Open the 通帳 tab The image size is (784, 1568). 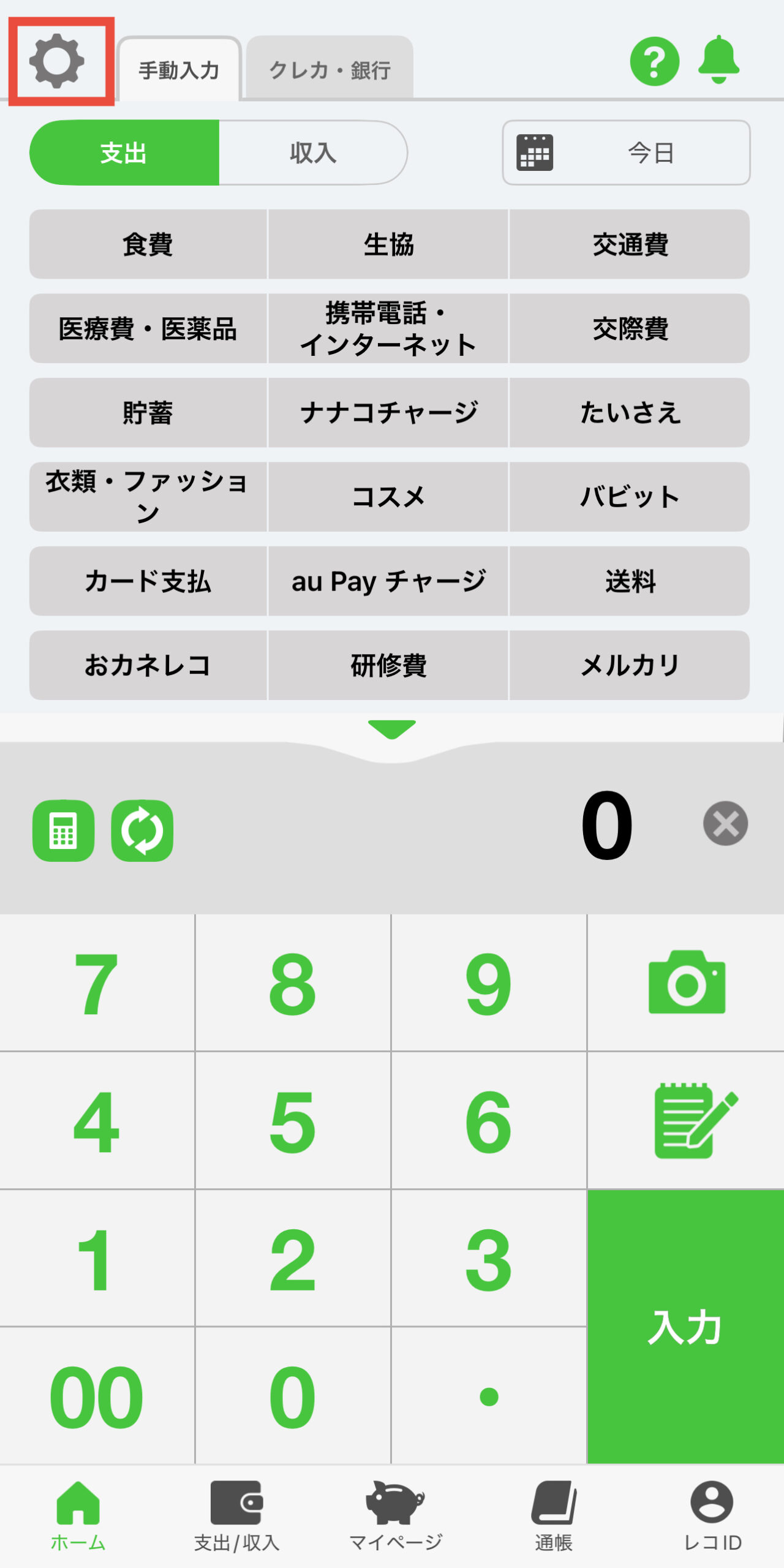click(x=554, y=1516)
